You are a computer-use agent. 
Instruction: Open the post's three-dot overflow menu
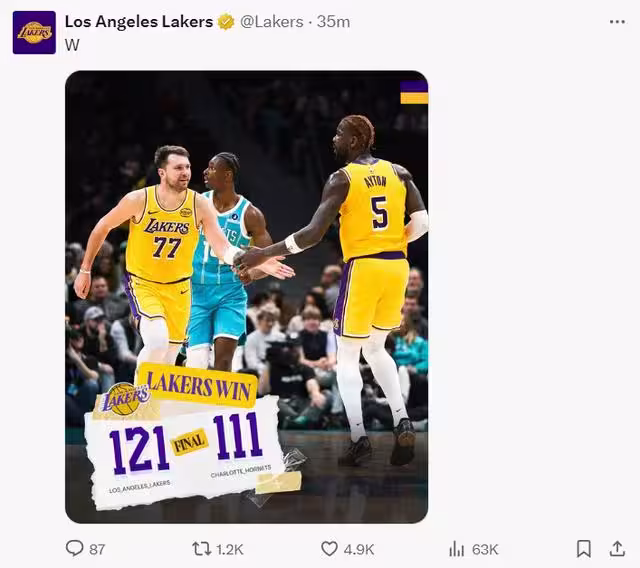(617, 21)
